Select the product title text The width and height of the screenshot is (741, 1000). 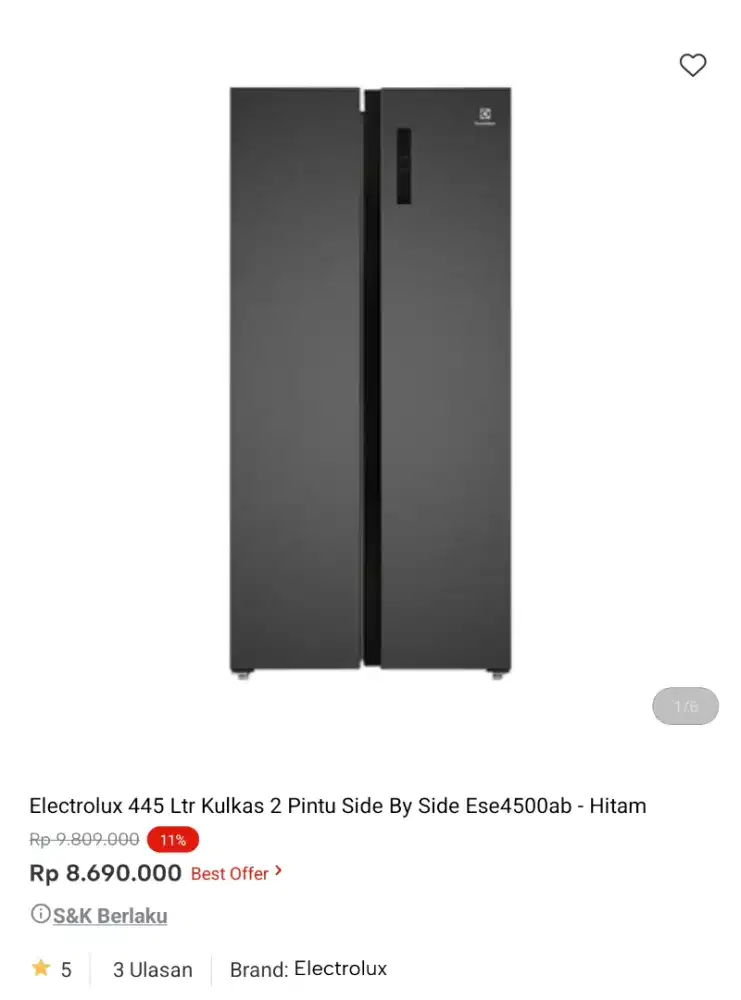coord(339,806)
